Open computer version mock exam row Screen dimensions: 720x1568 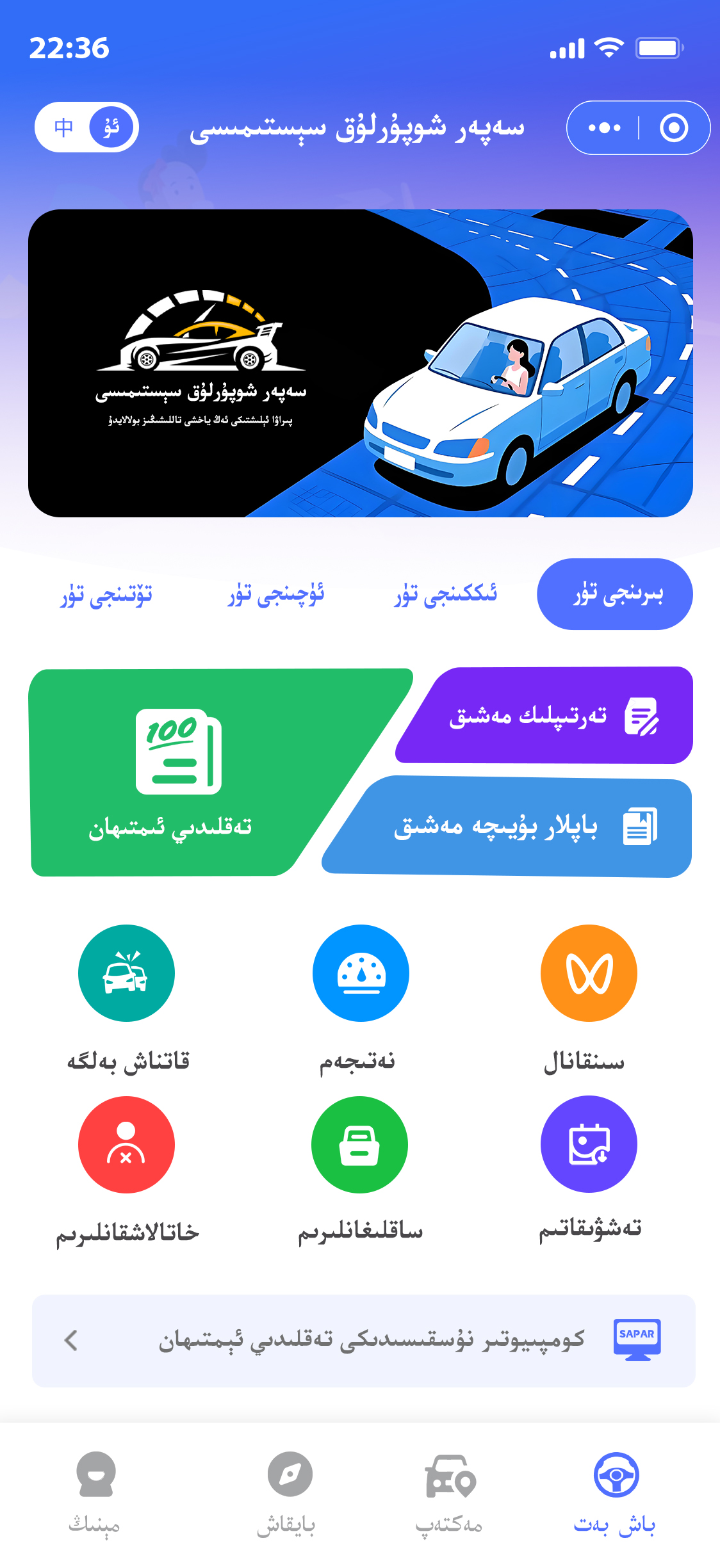(x=363, y=1339)
